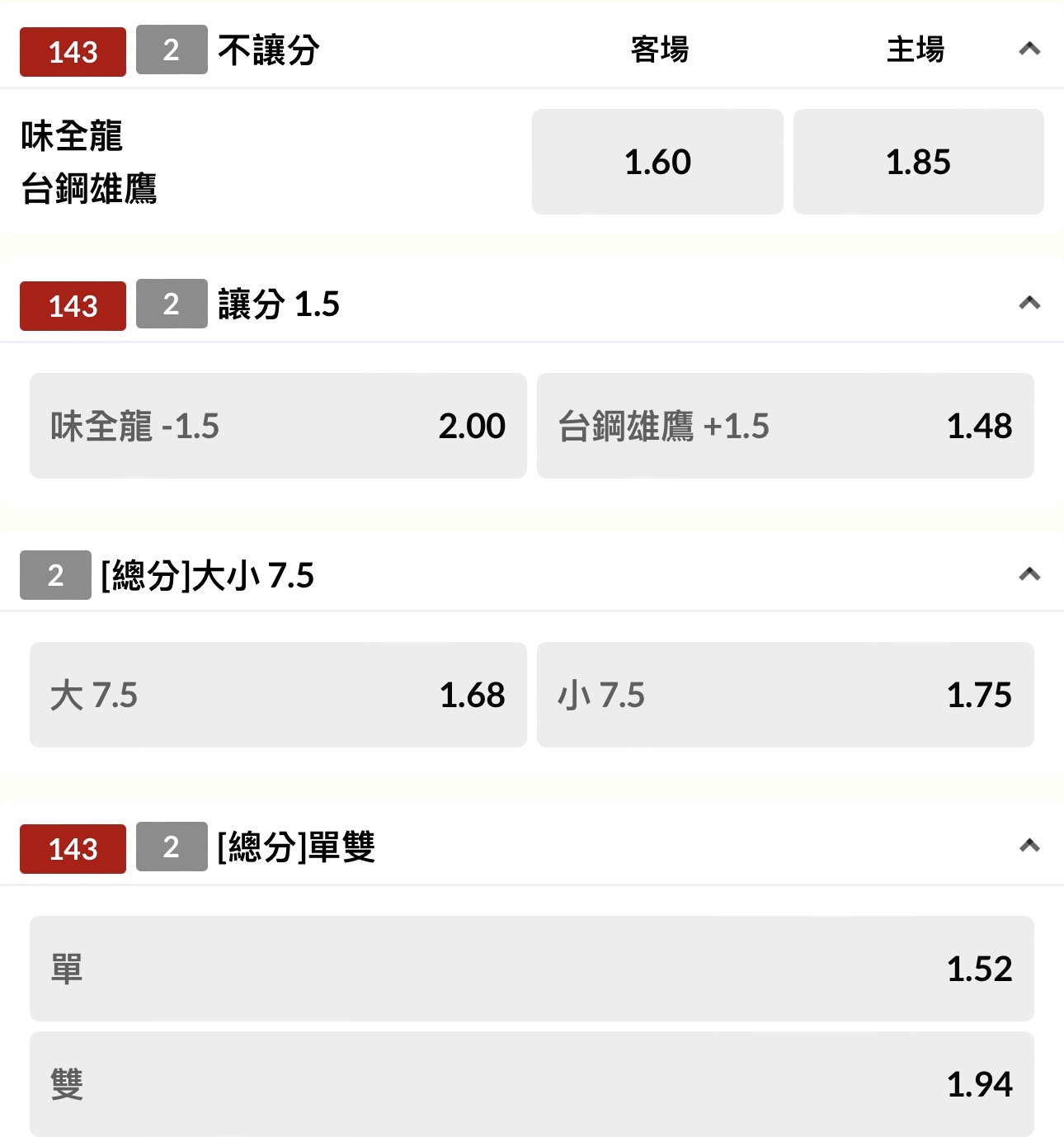
Task: Select away team odds 1.60
Action: [x=657, y=162]
